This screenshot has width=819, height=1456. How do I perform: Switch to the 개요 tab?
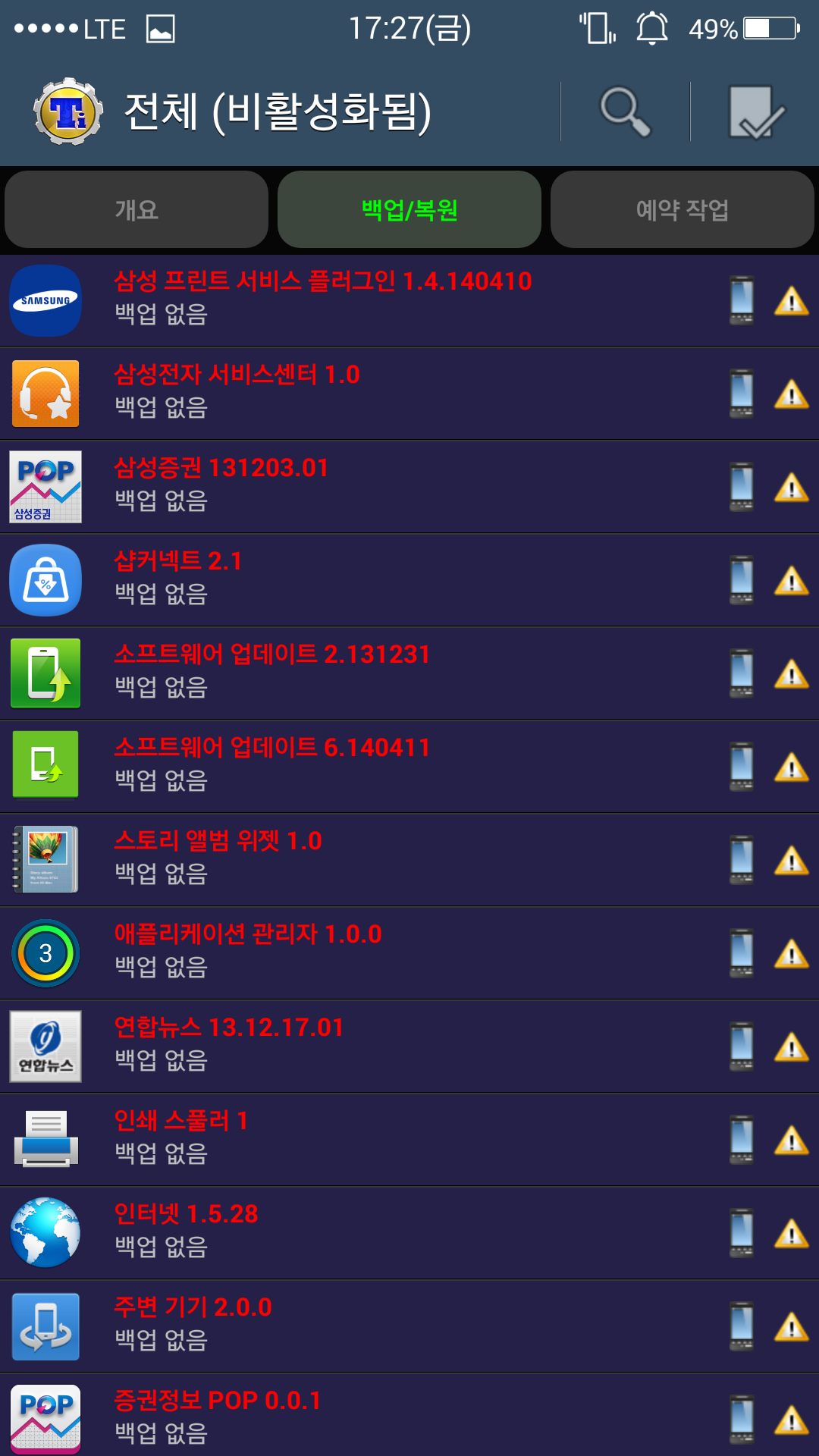tap(136, 209)
